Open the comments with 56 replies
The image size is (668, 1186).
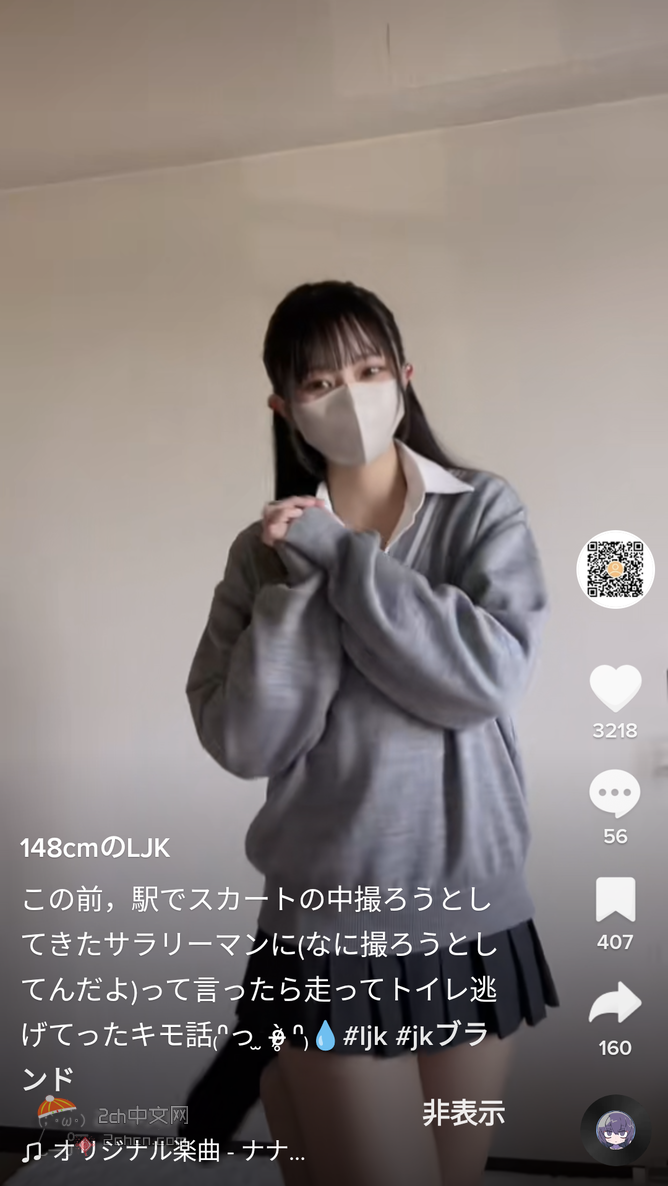point(615,794)
